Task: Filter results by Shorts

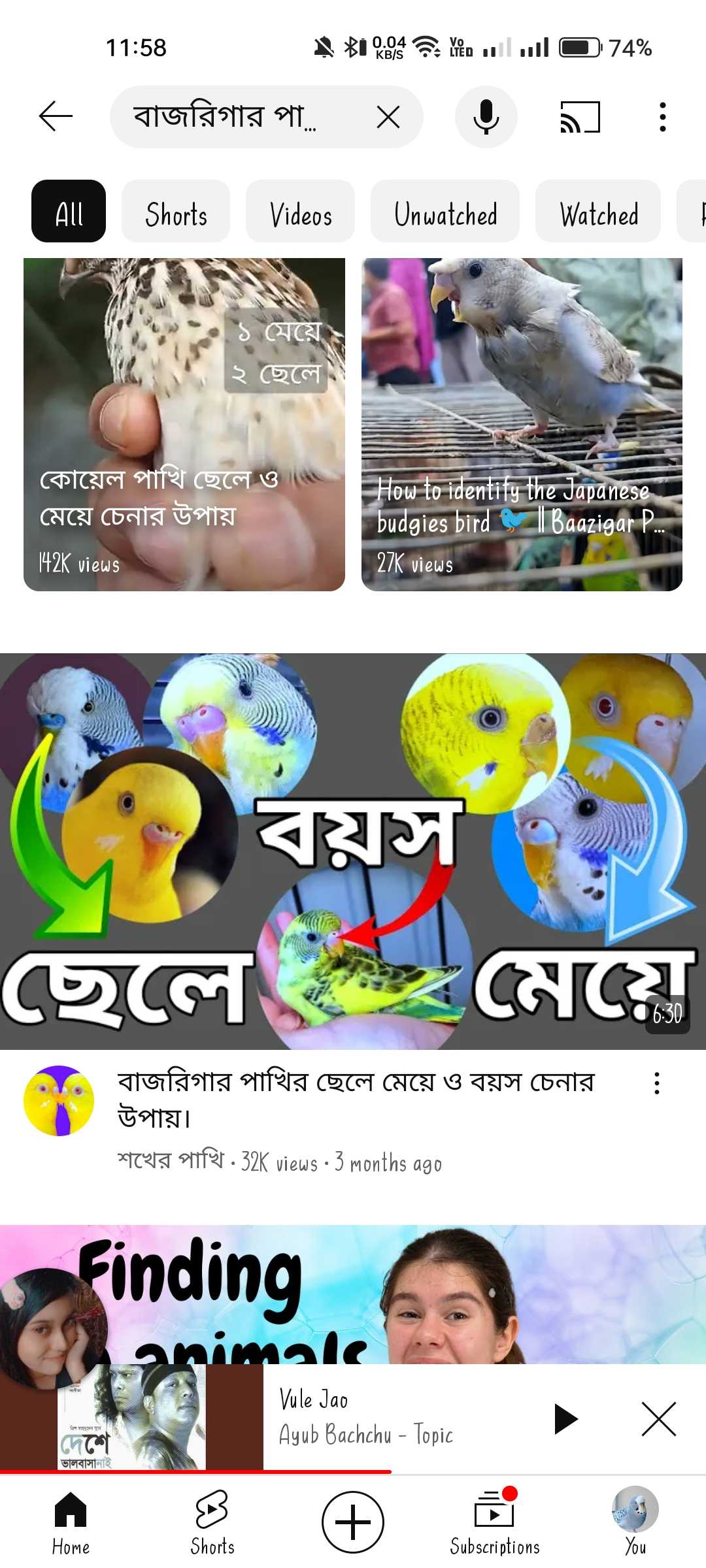Action: [x=176, y=212]
